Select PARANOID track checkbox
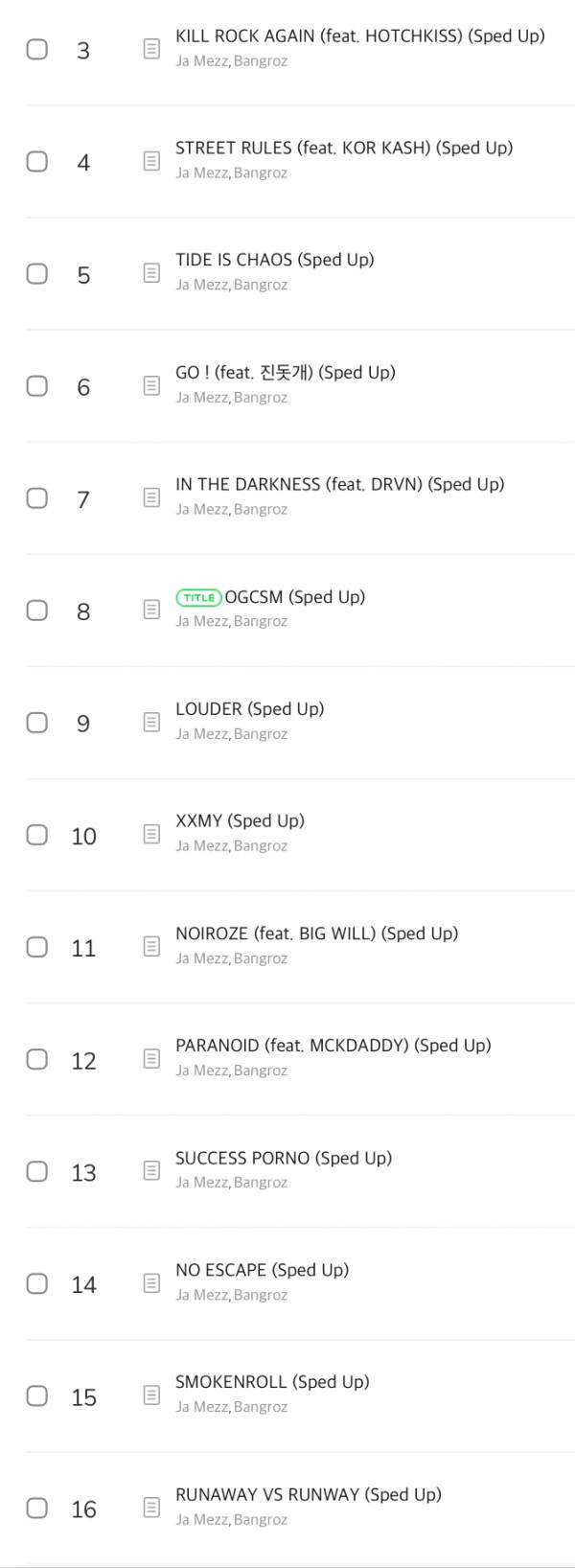Viewport: 575px width, 1568px height. point(36,1058)
